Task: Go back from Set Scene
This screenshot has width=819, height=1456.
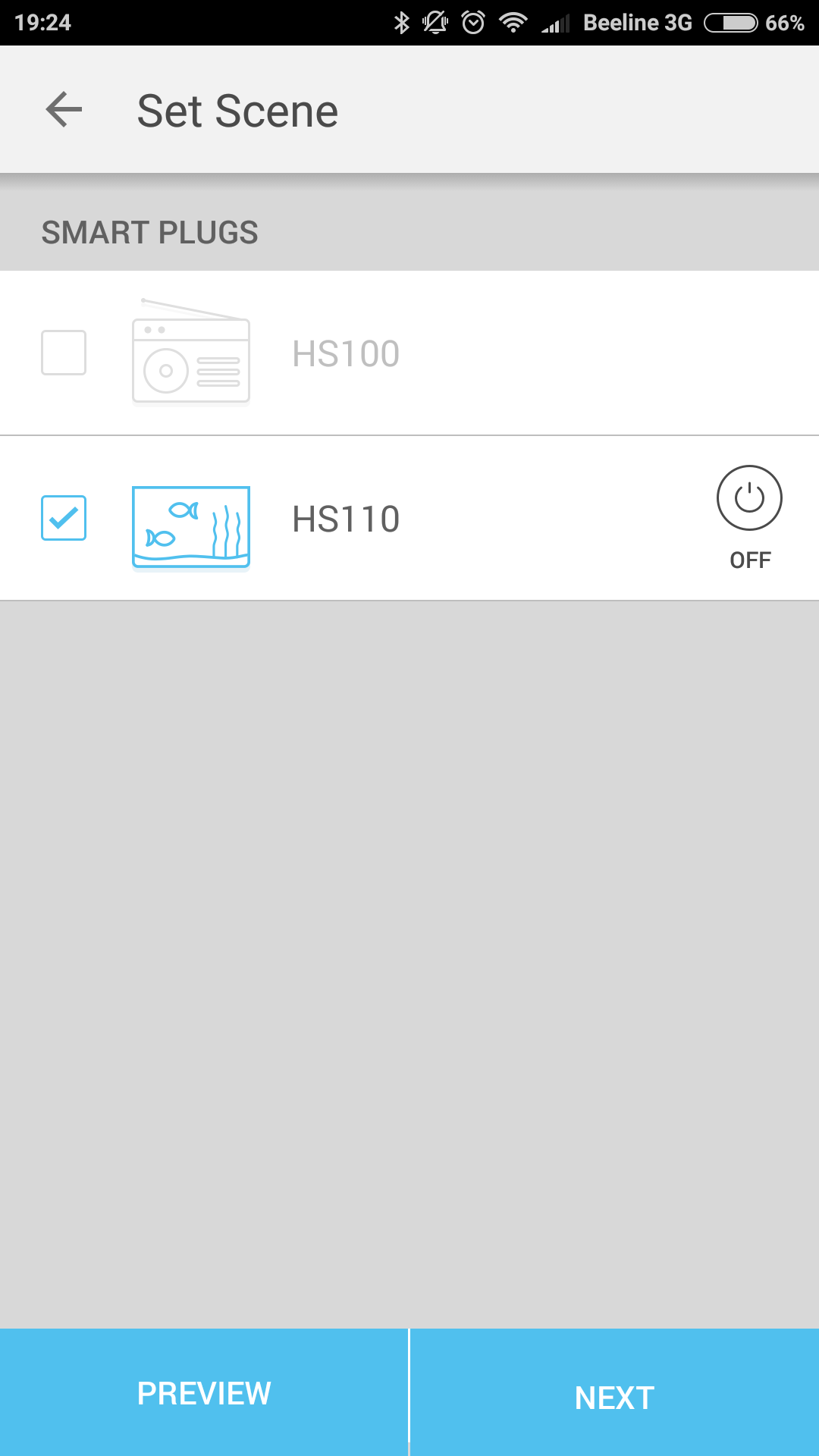Action: coord(64,110)
